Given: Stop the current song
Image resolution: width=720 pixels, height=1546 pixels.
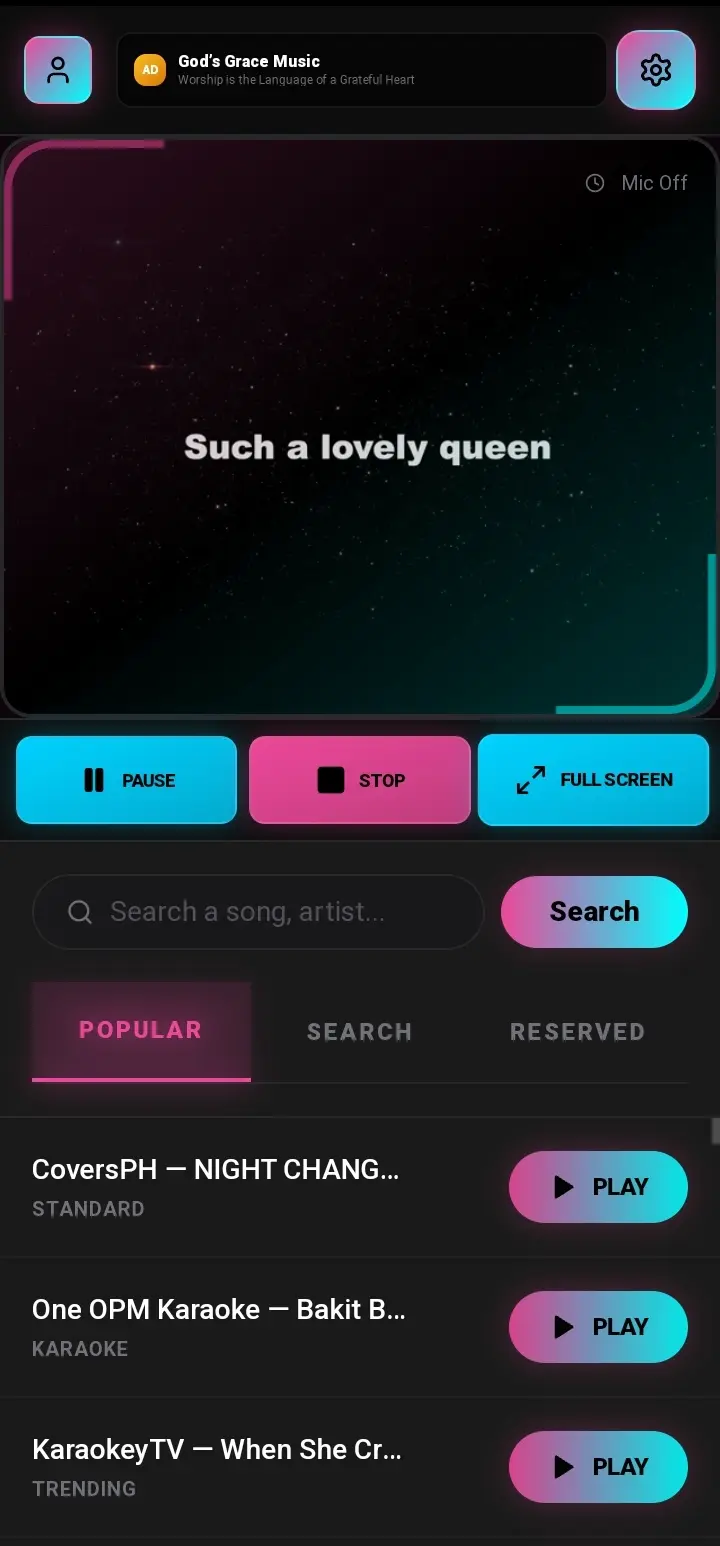Looking at the screenshot, I should coord(360,780).
